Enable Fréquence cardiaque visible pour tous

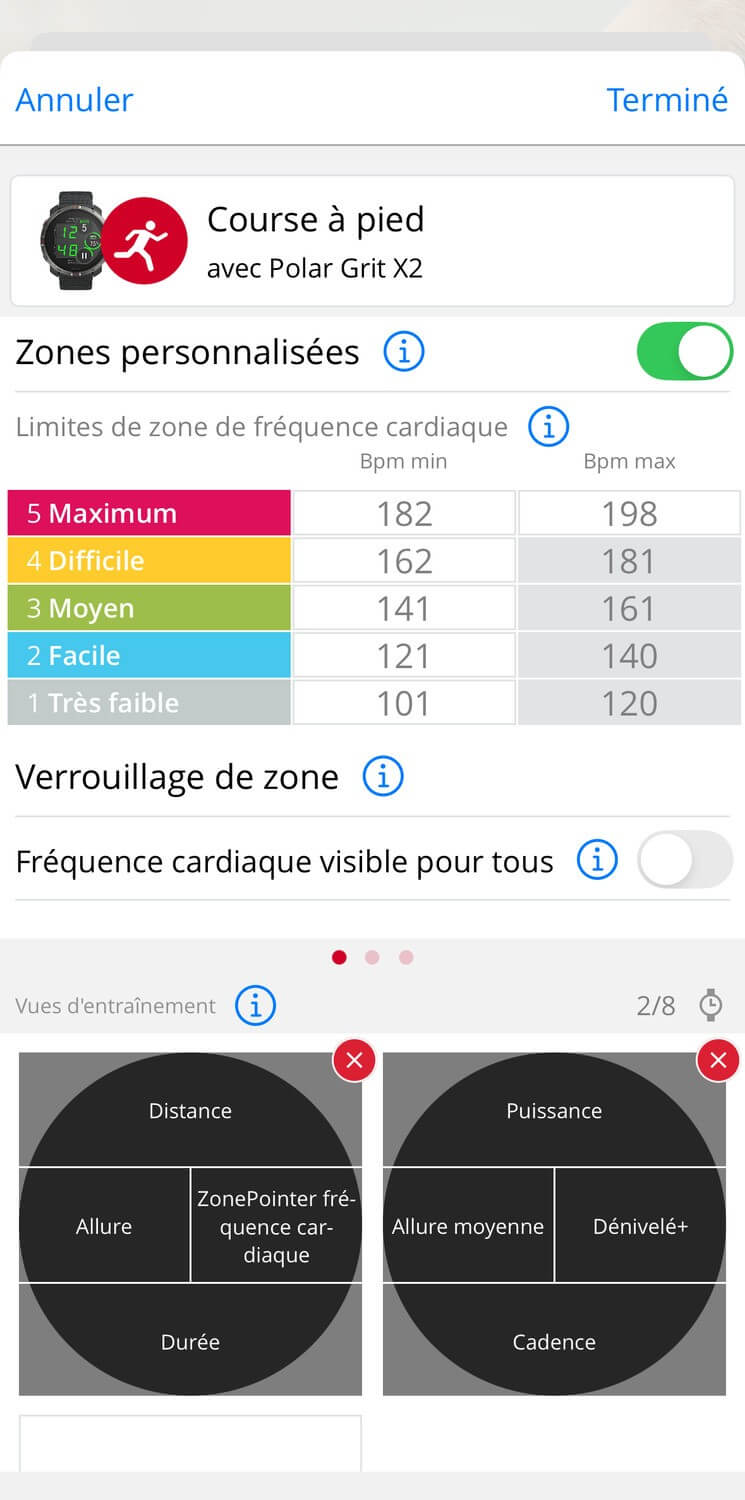685,860
